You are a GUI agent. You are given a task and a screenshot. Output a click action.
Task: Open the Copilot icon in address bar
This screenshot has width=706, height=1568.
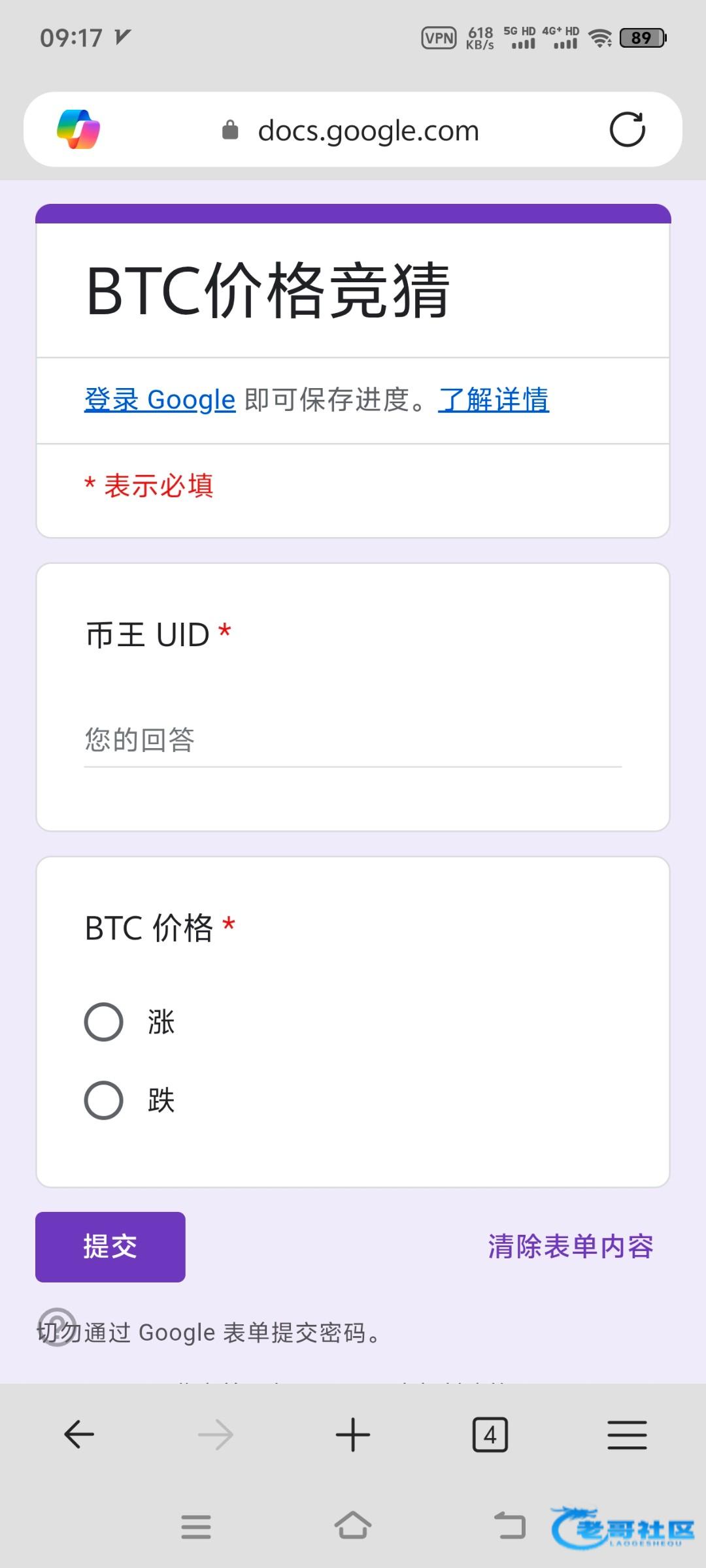pyautogui.click(x=78, y=129)
